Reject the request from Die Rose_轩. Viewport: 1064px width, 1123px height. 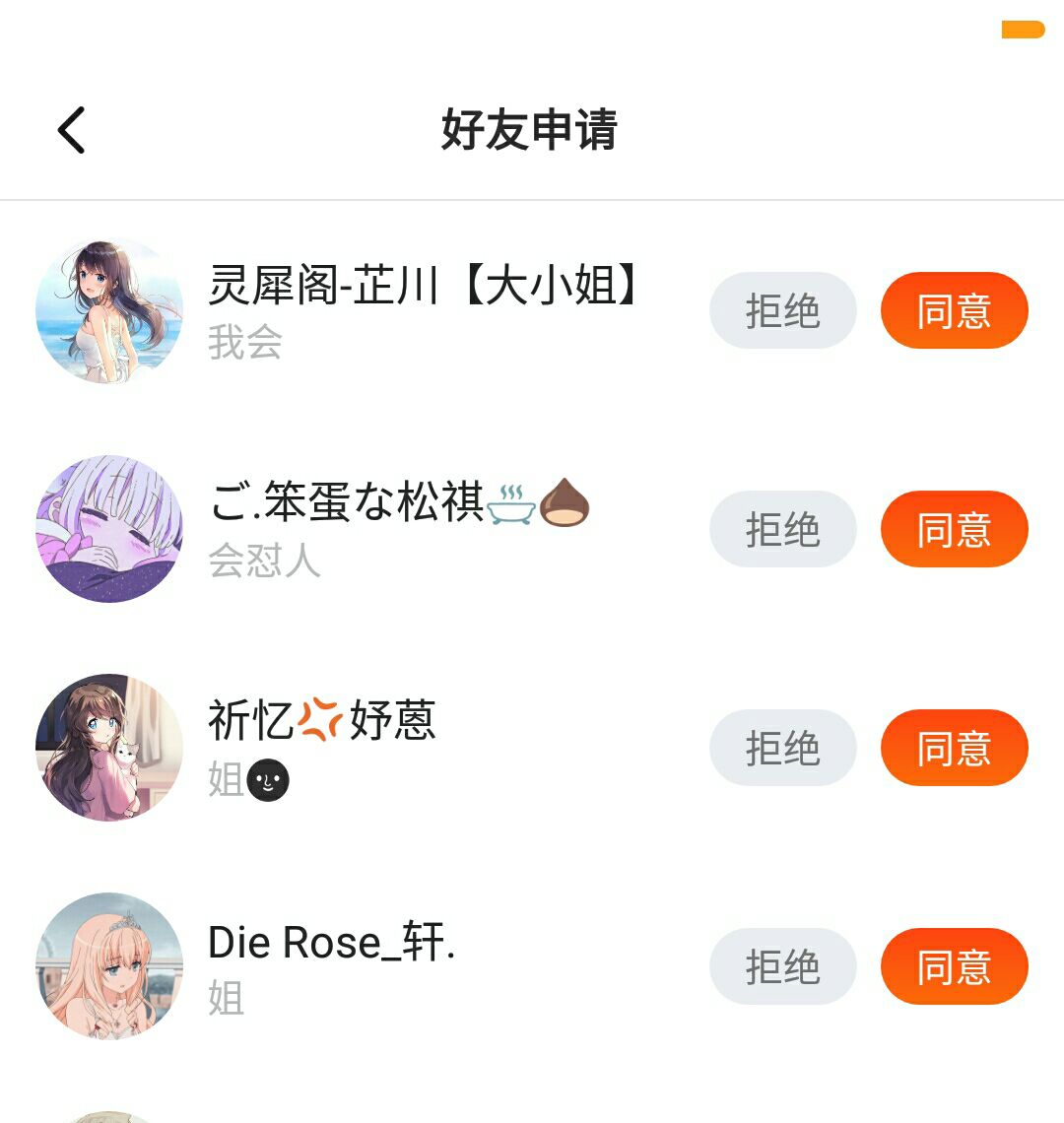pos(782,967)
